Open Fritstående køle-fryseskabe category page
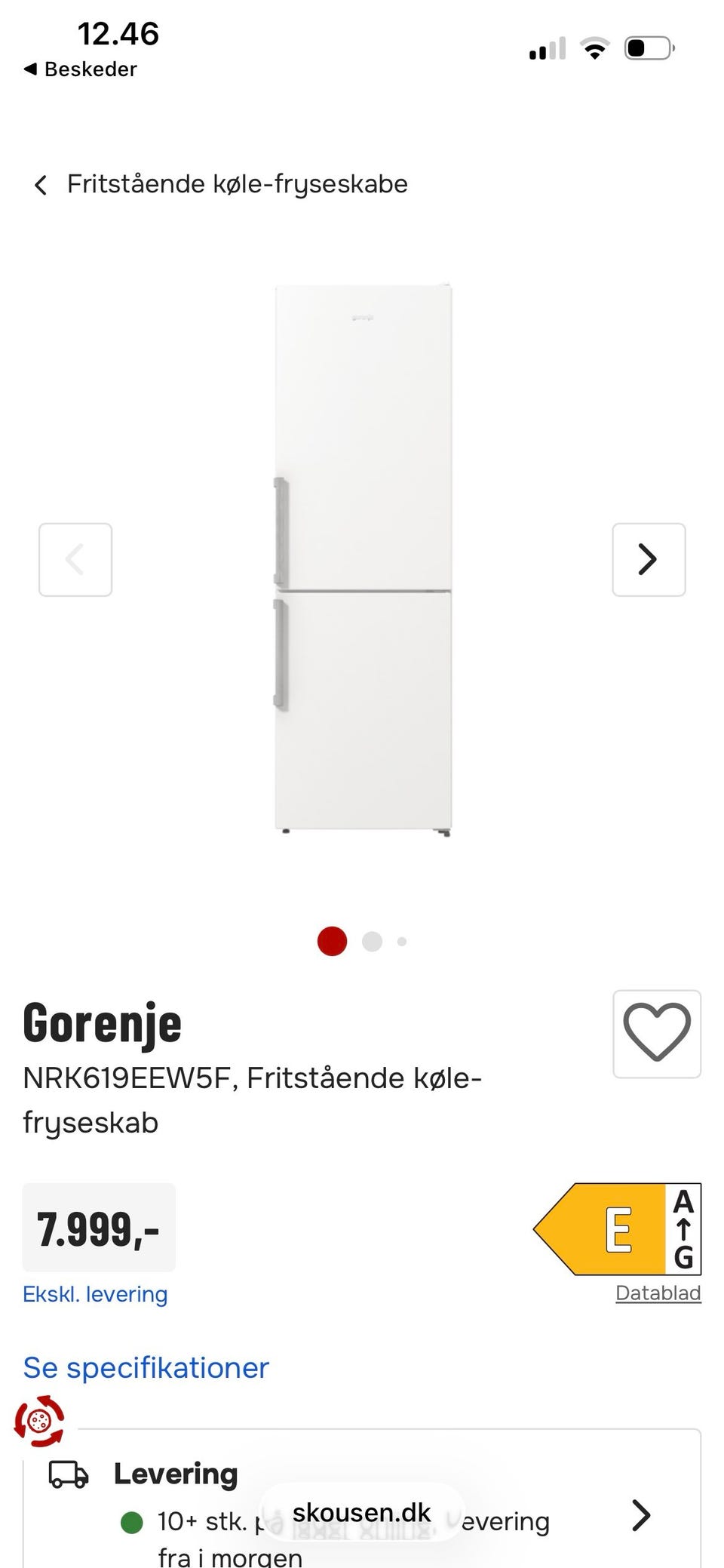 tap(237, 184)
